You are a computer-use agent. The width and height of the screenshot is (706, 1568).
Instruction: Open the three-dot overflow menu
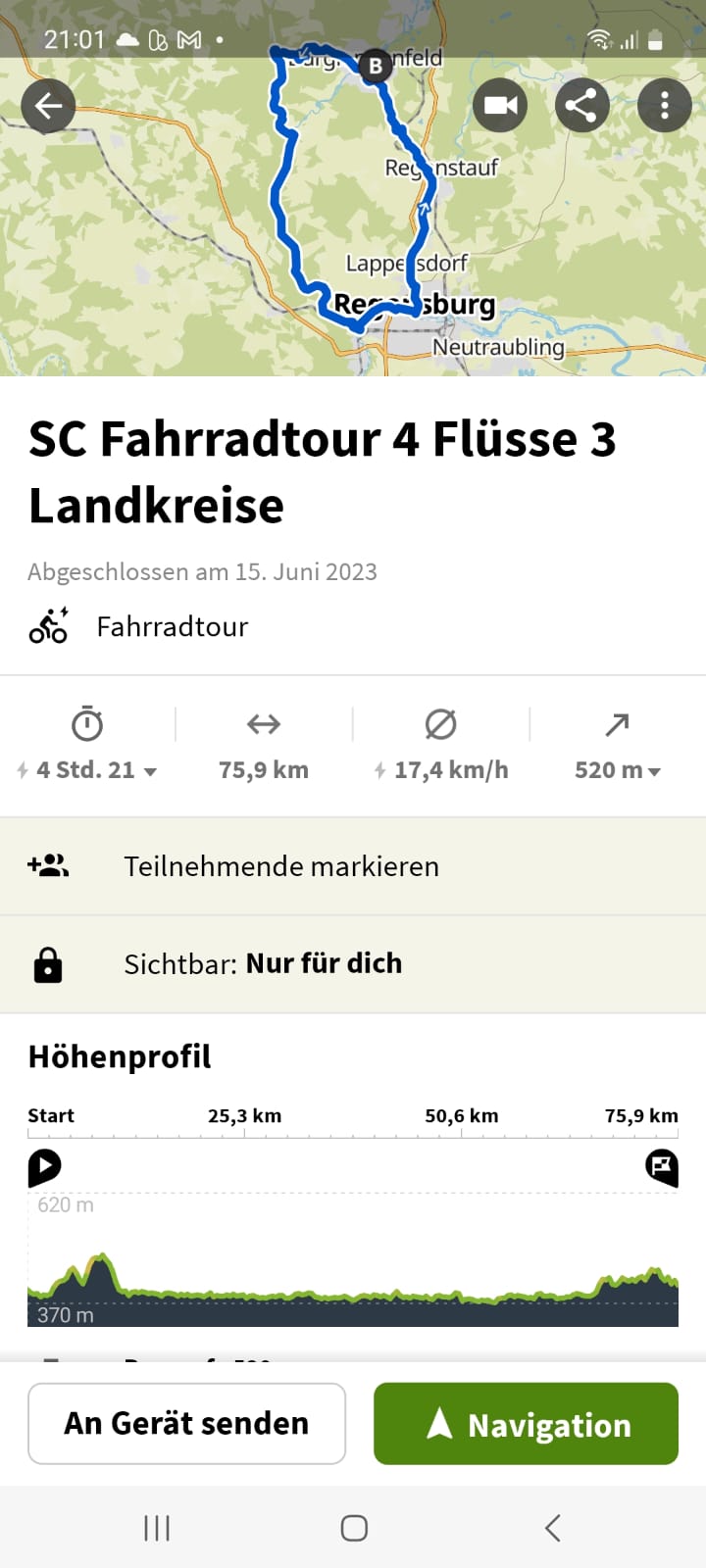click(664, 105)
